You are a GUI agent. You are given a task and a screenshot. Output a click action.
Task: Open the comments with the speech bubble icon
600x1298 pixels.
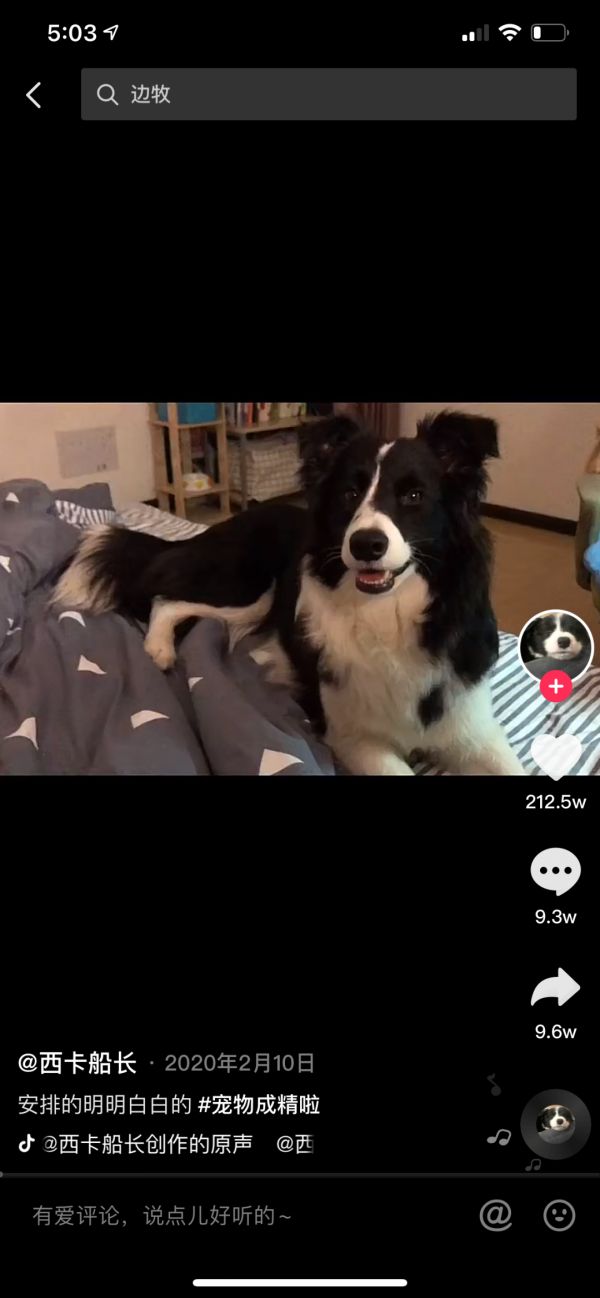(555, 872)
